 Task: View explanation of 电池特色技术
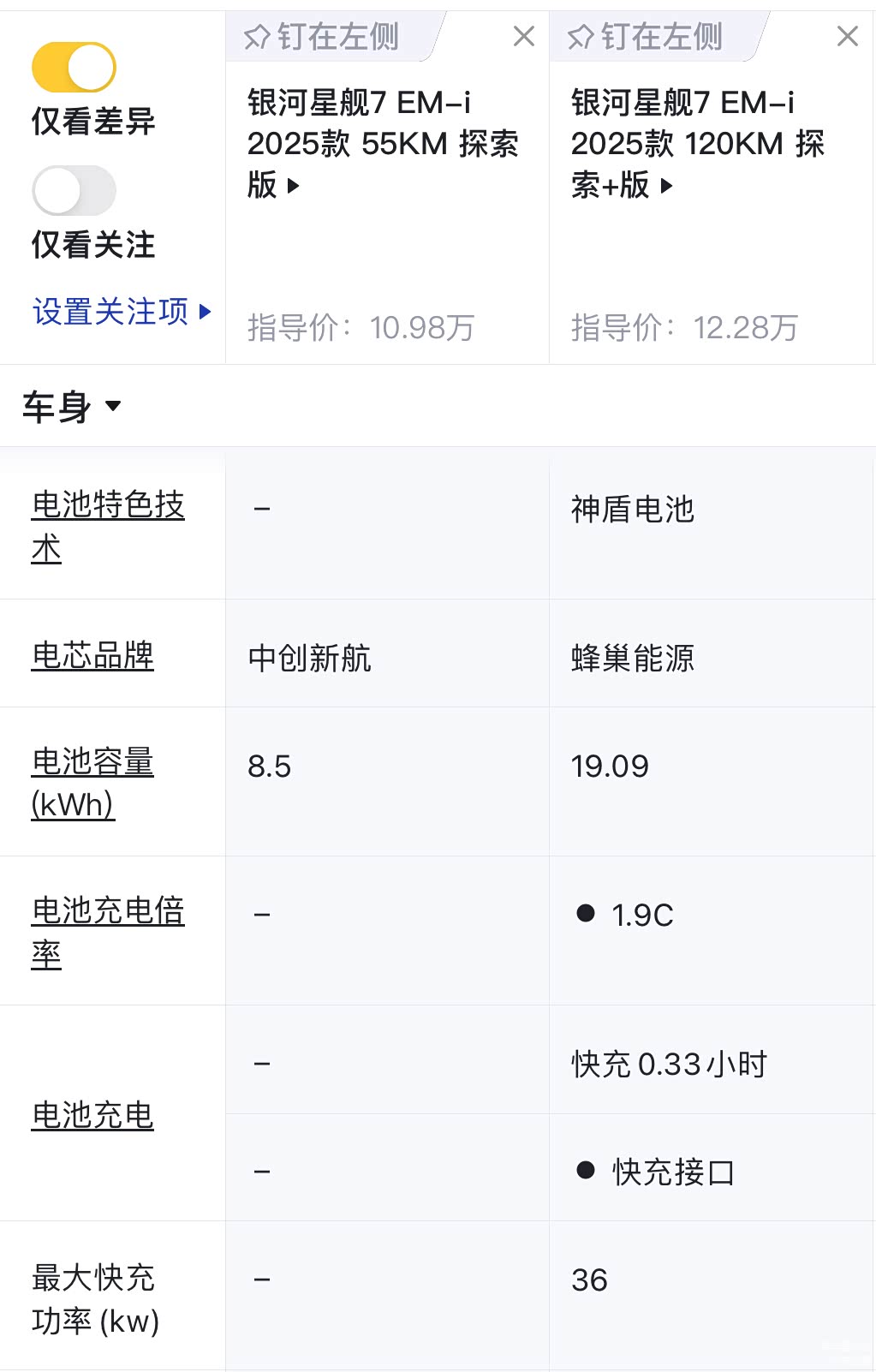[107, 526]
